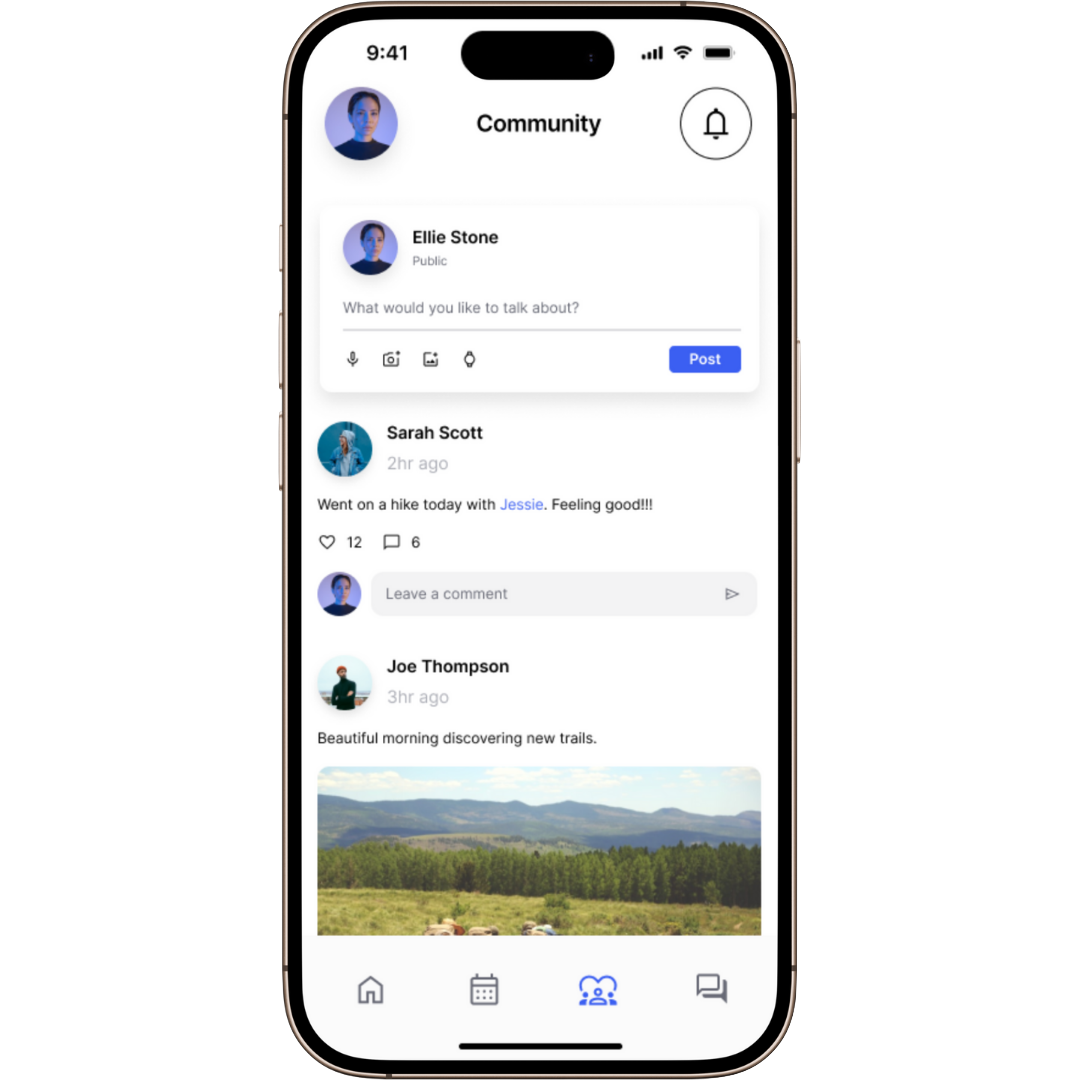Like Sarah Scott's post

pyautogui.click(x=327, y=542)
